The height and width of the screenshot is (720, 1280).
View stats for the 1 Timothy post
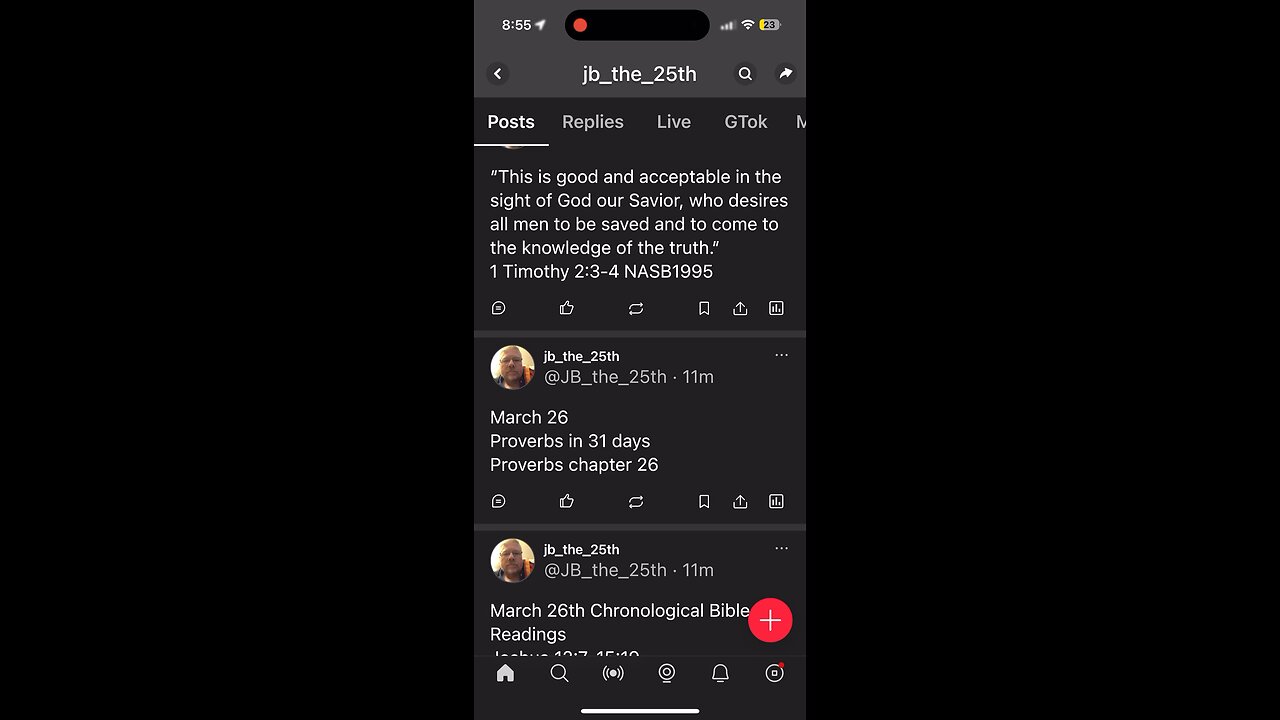click(x=776, y=309)
